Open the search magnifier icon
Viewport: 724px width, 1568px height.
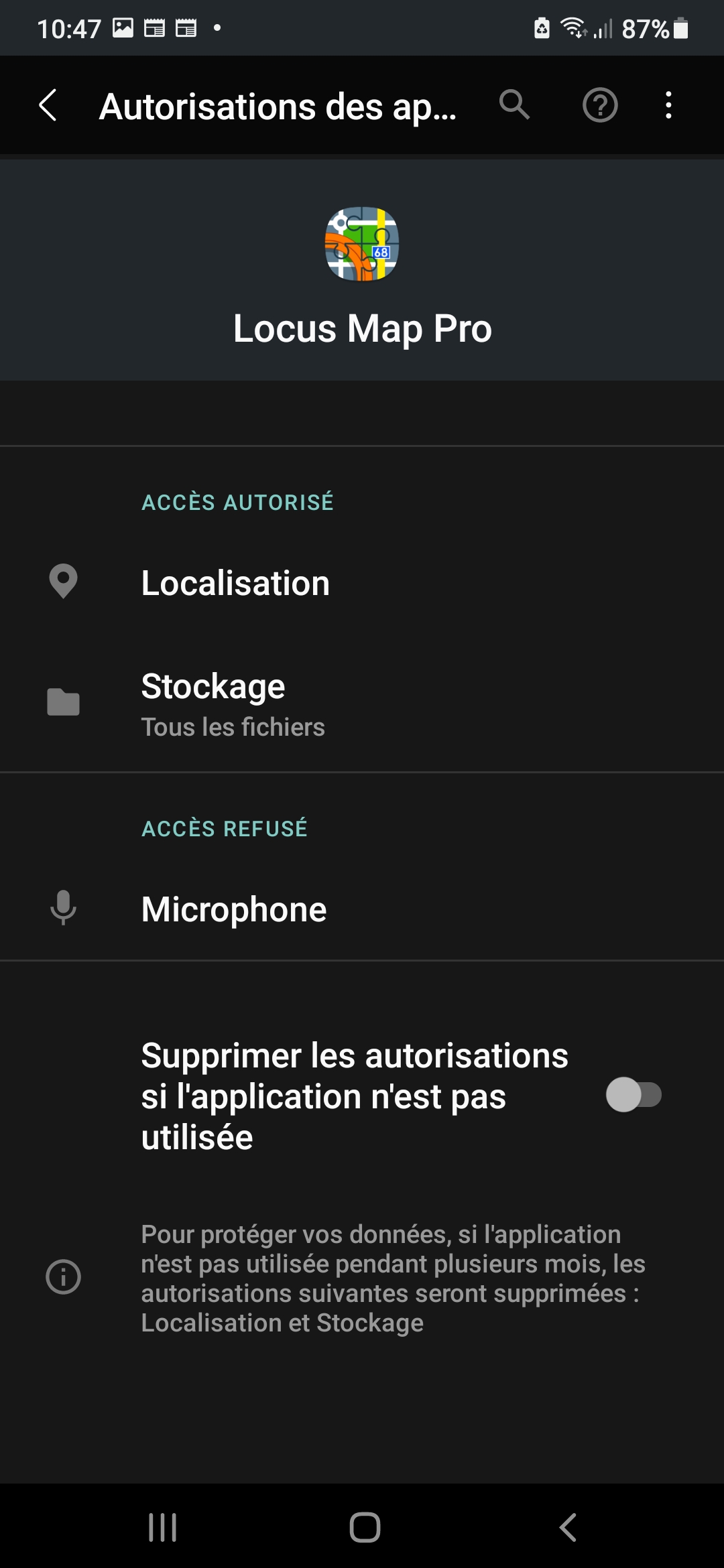click(514, 105)
